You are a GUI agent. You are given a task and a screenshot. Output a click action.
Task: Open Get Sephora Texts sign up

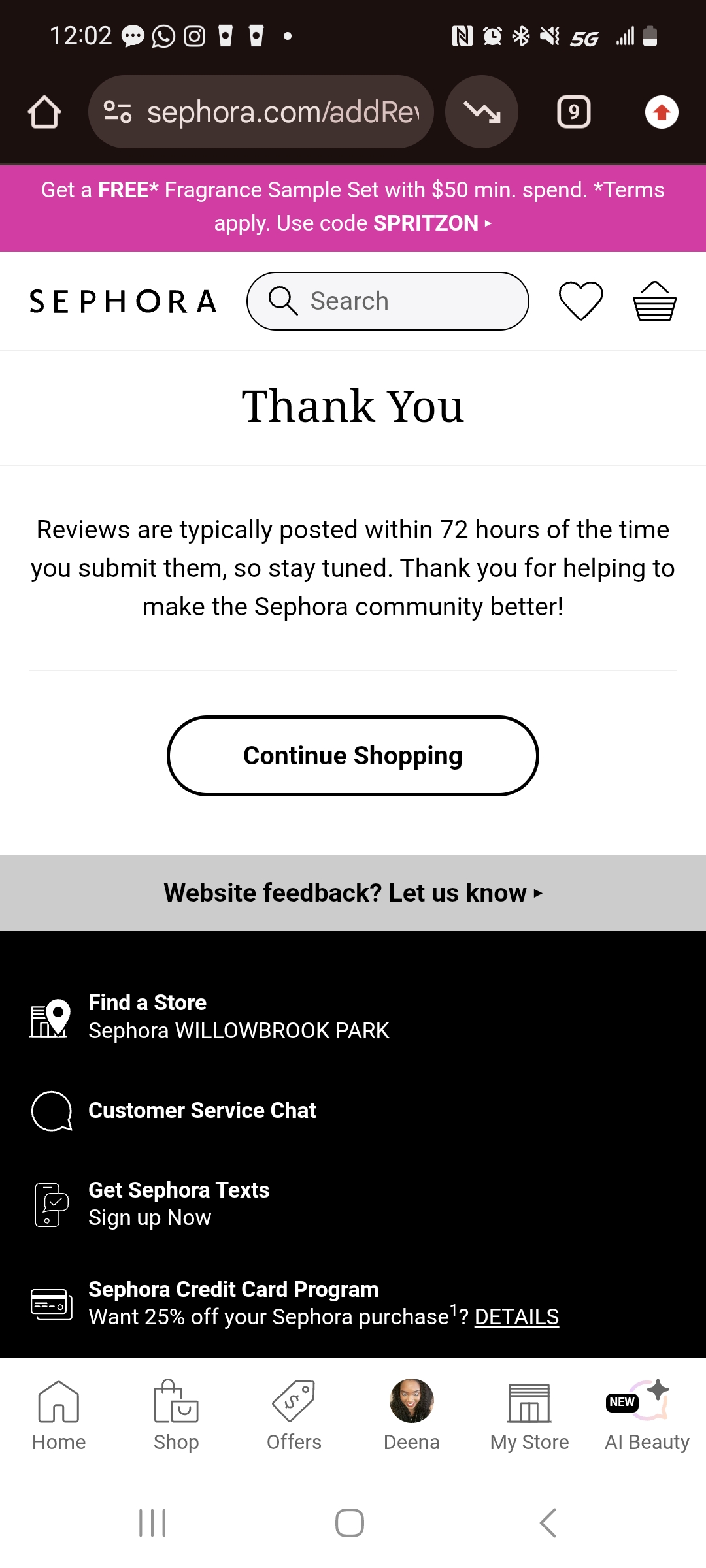pos(178,1203)
